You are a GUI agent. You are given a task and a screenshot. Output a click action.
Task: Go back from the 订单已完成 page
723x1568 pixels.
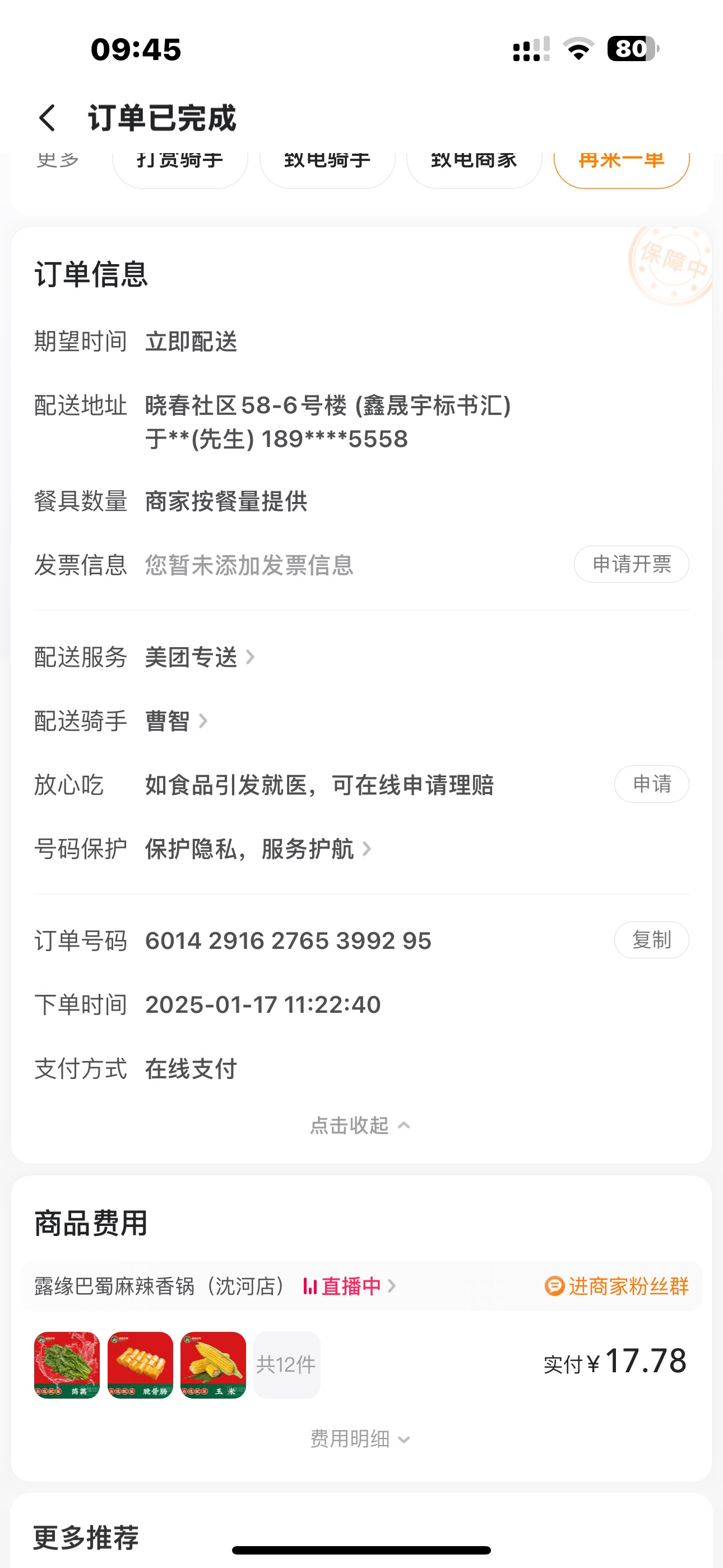[48, 117]
